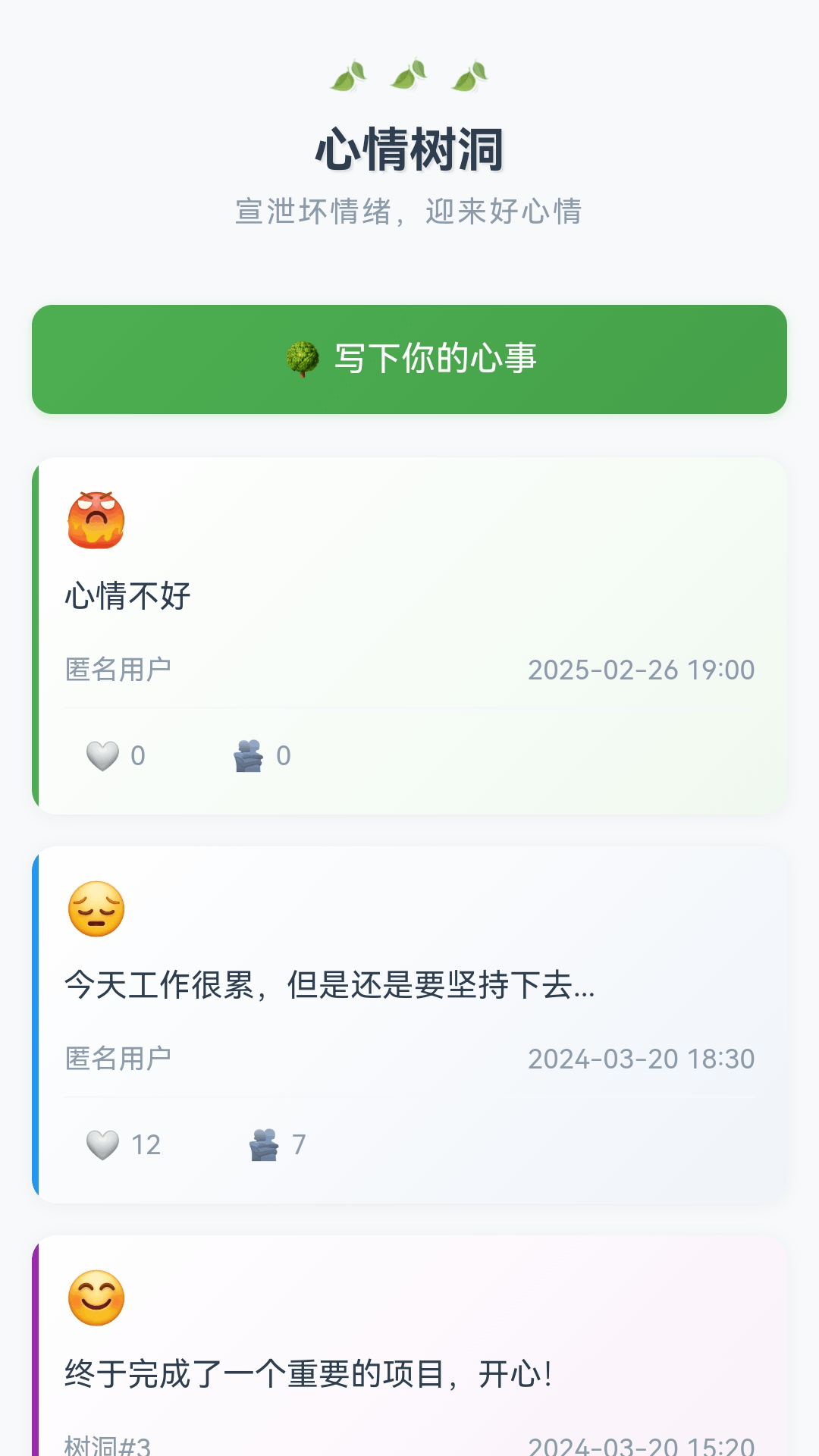This screenshot has width=819, height=1456.
Task: Click the subtitle 宣泄坏情绪，迎来好心情
Action: [409, 213]
